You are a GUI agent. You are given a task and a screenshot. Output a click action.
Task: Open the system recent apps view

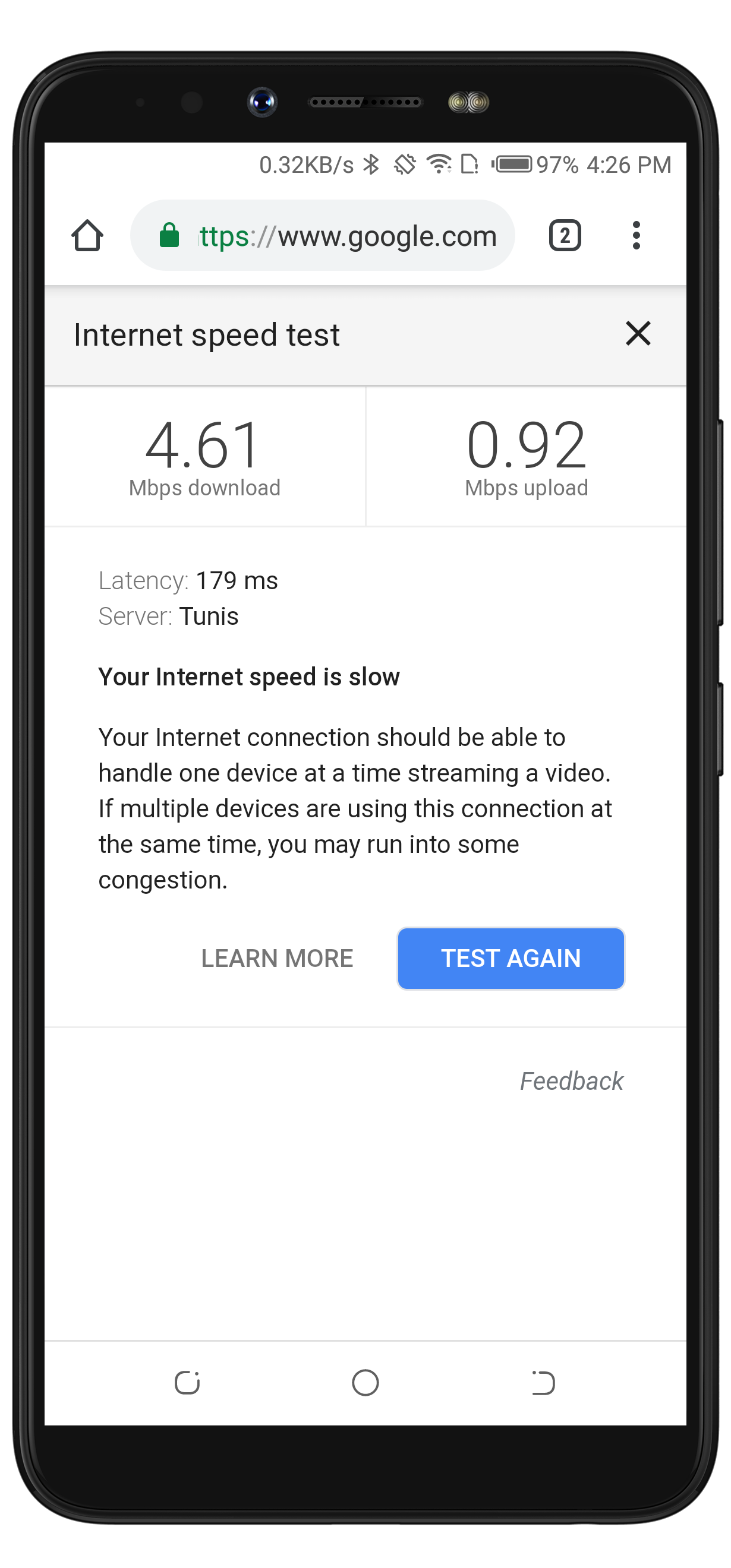[x=187, y=1382]
